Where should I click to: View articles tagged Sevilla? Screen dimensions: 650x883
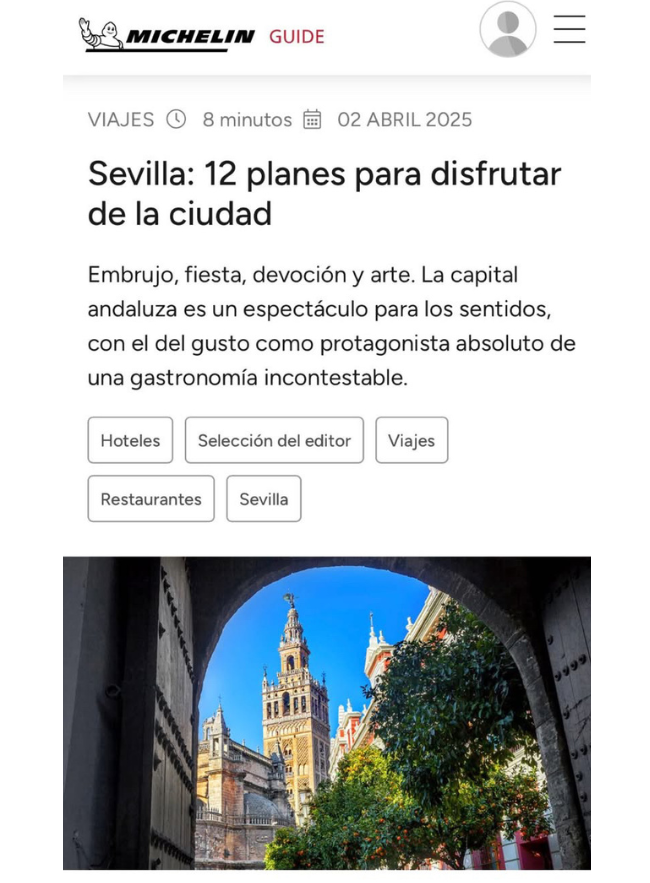[263, 499]
